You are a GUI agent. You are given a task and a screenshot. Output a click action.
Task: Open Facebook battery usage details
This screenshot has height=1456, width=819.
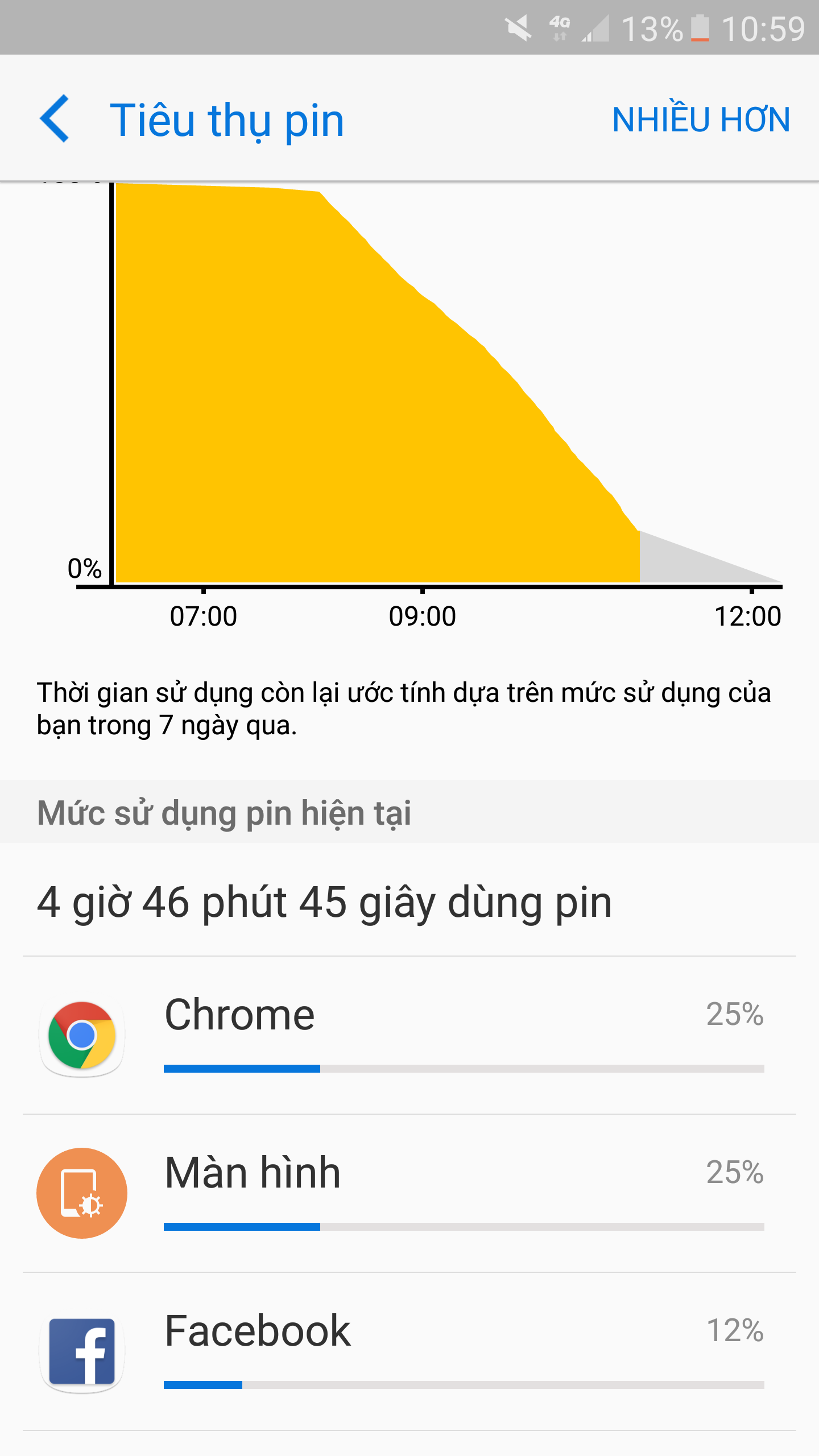click(x=409, y=1351)
